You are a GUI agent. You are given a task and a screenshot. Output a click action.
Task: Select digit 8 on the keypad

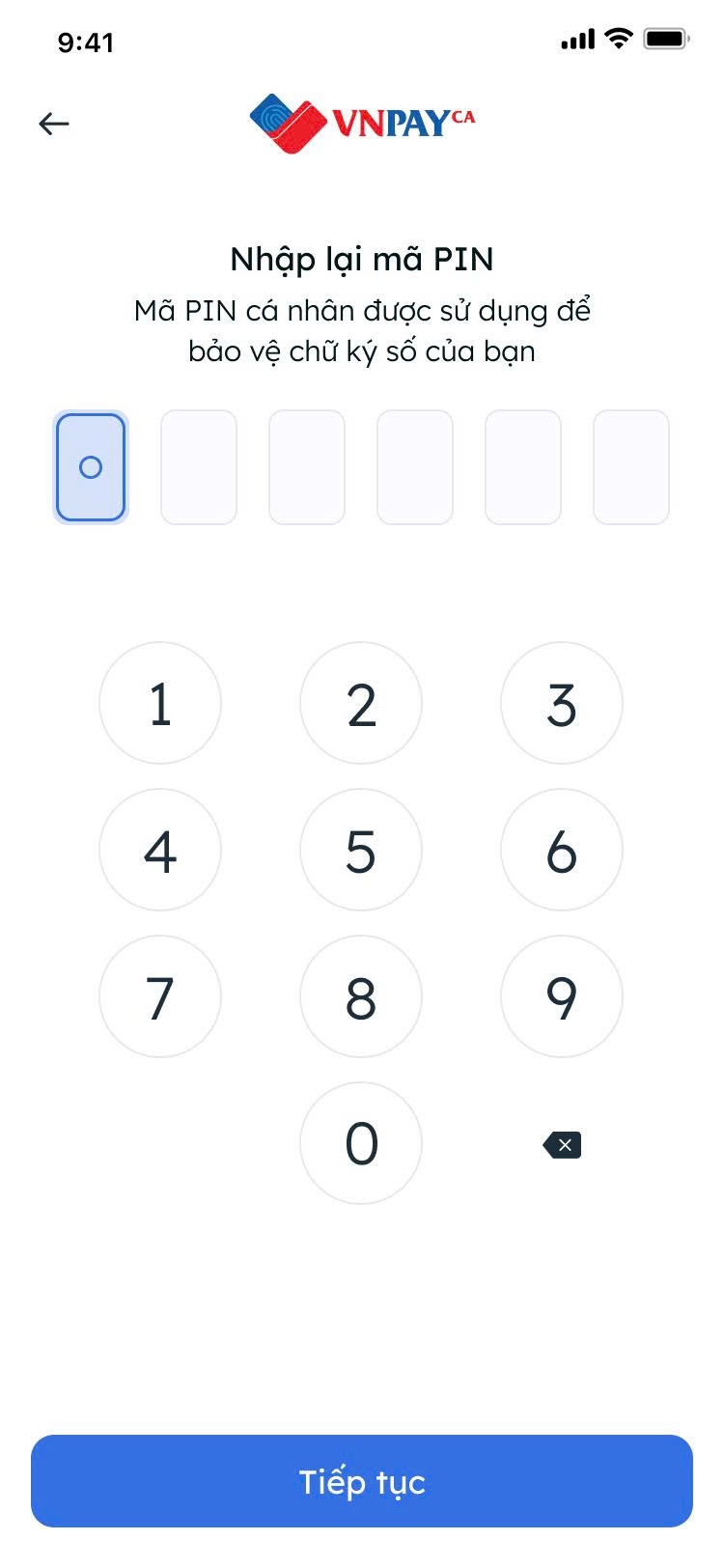pyautogui.click(x=361, y=997)
